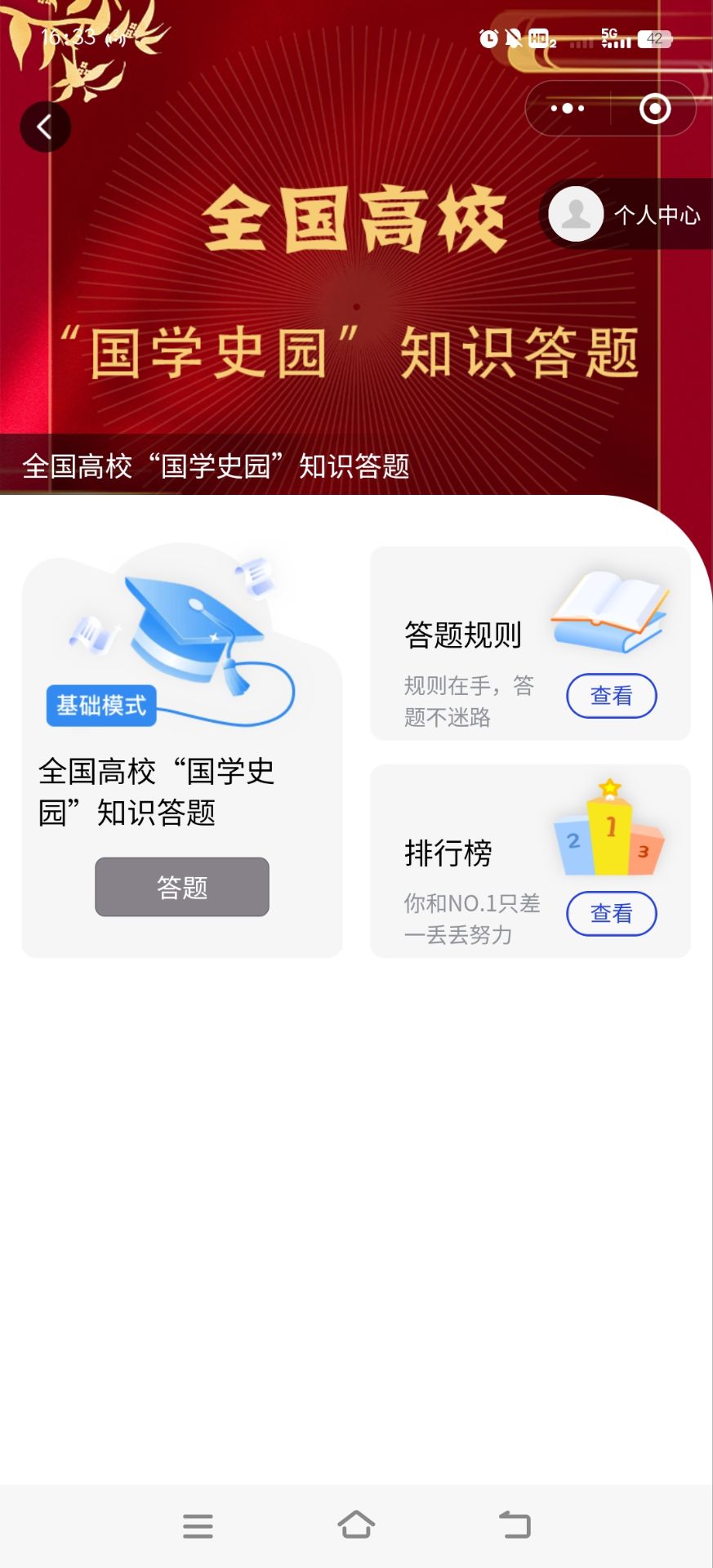Return to the phone's home screen
This screenshot has height=1568, width=713.
(356, 1525)
